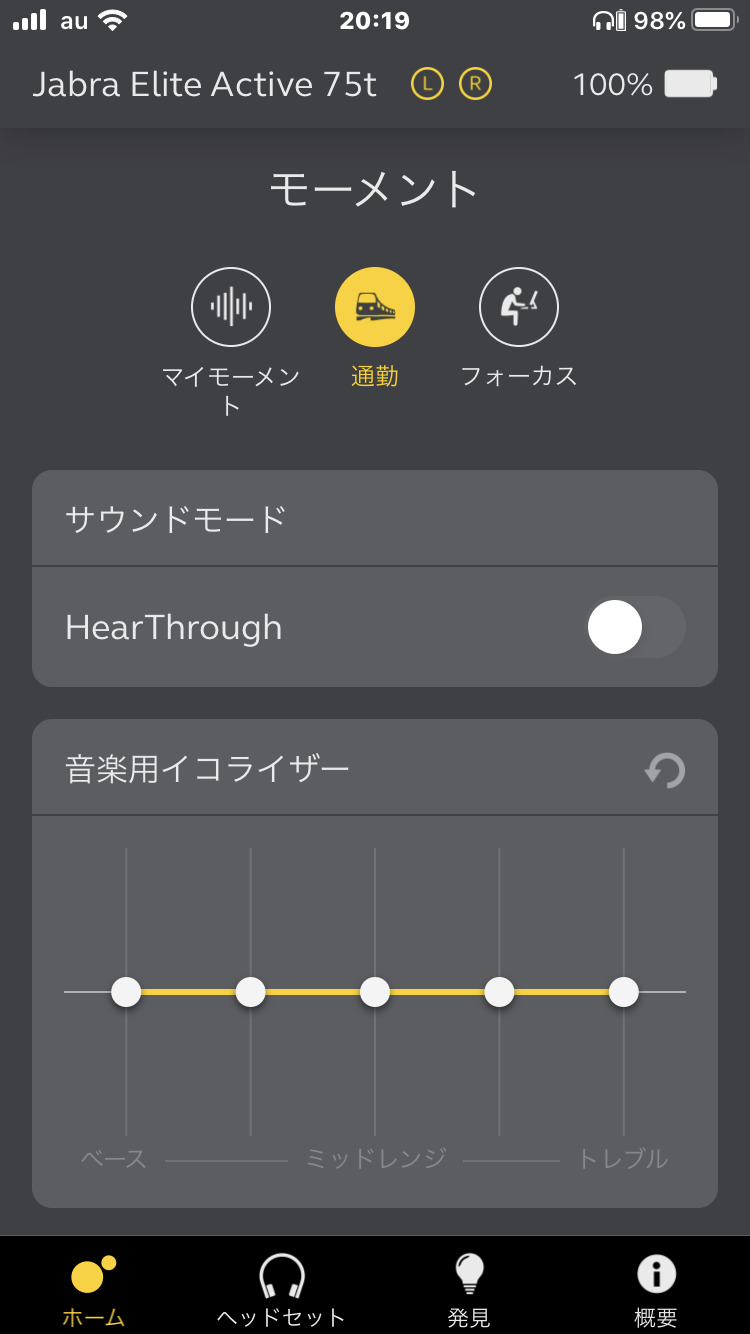Tap the ミッドレンジ equalizer slider knob

pyautogui.click(x=375, y=992)
